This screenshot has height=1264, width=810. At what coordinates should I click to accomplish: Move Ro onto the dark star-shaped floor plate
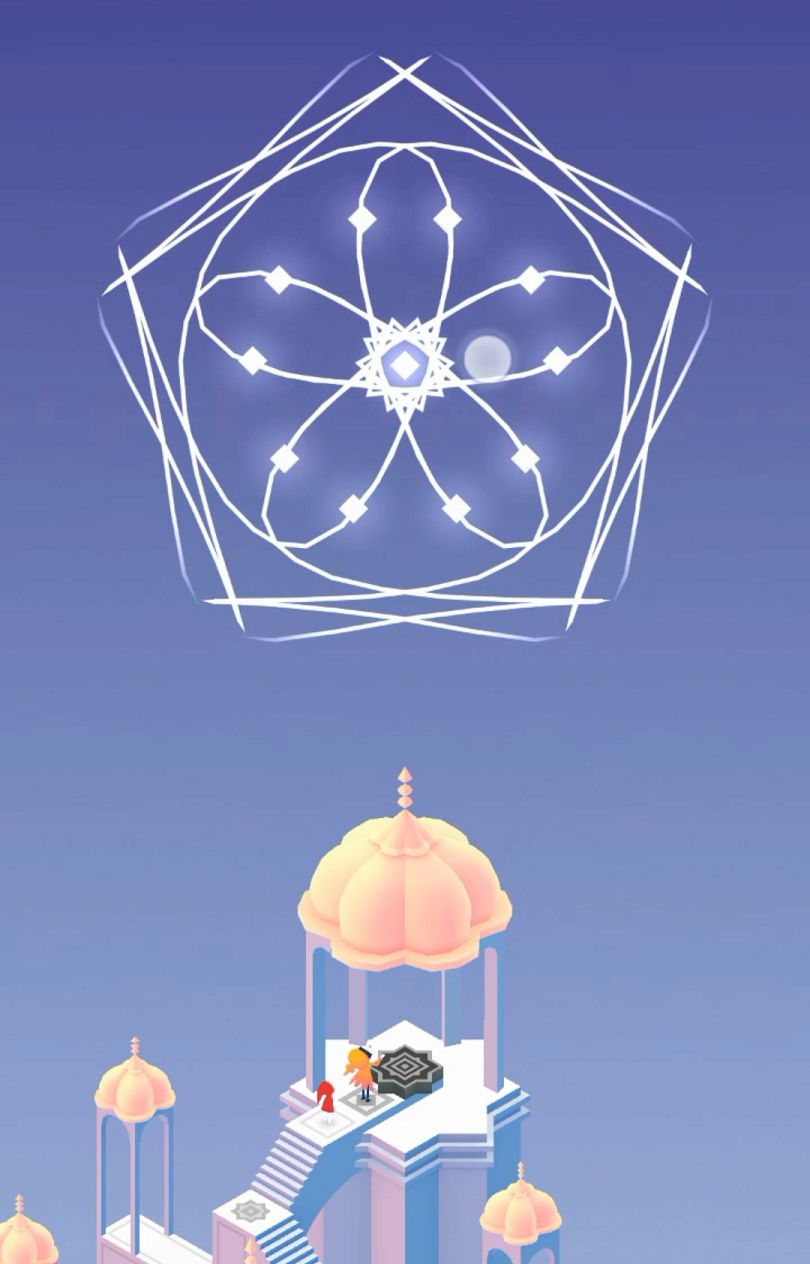[x=408, y=1068]
